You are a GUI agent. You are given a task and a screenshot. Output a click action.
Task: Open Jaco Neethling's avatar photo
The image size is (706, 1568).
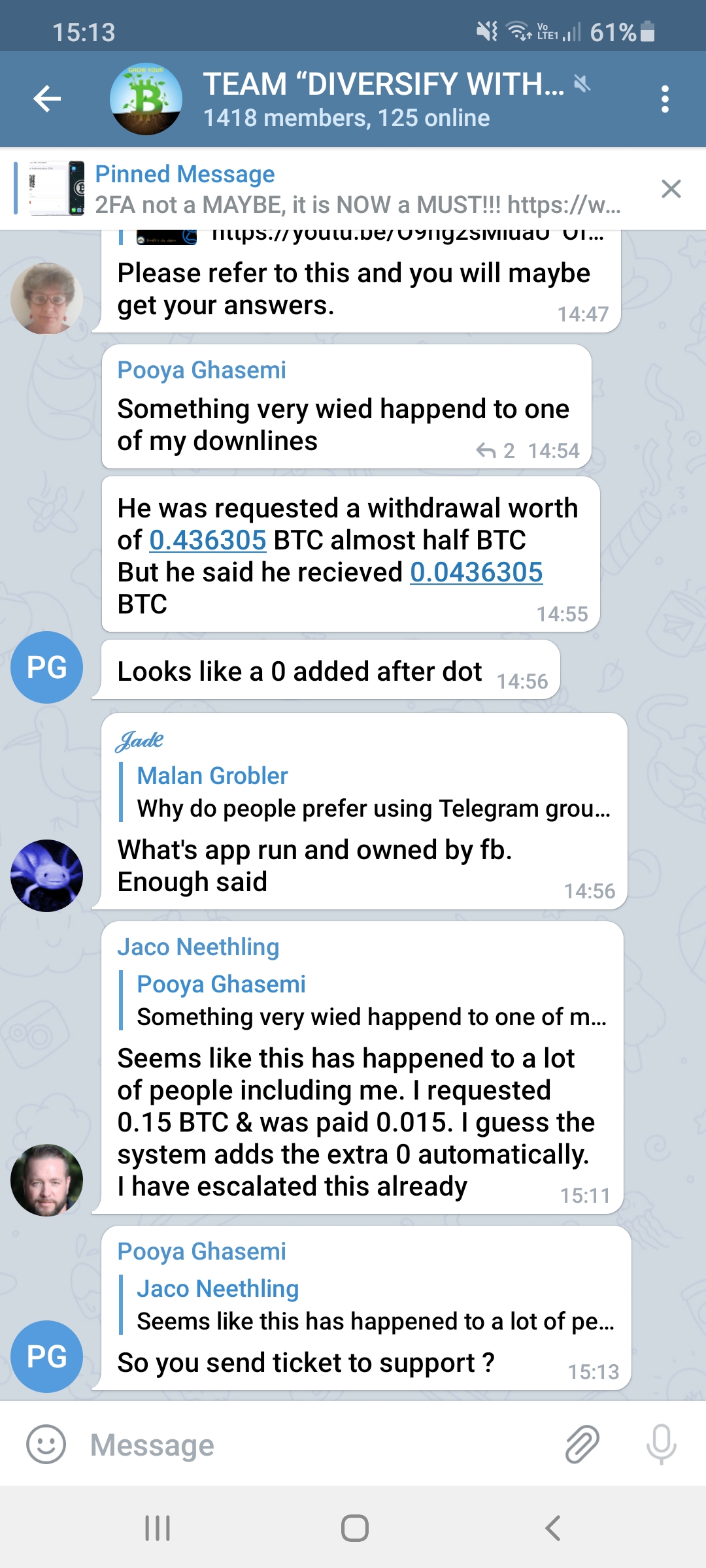(x=46, y=1180)
